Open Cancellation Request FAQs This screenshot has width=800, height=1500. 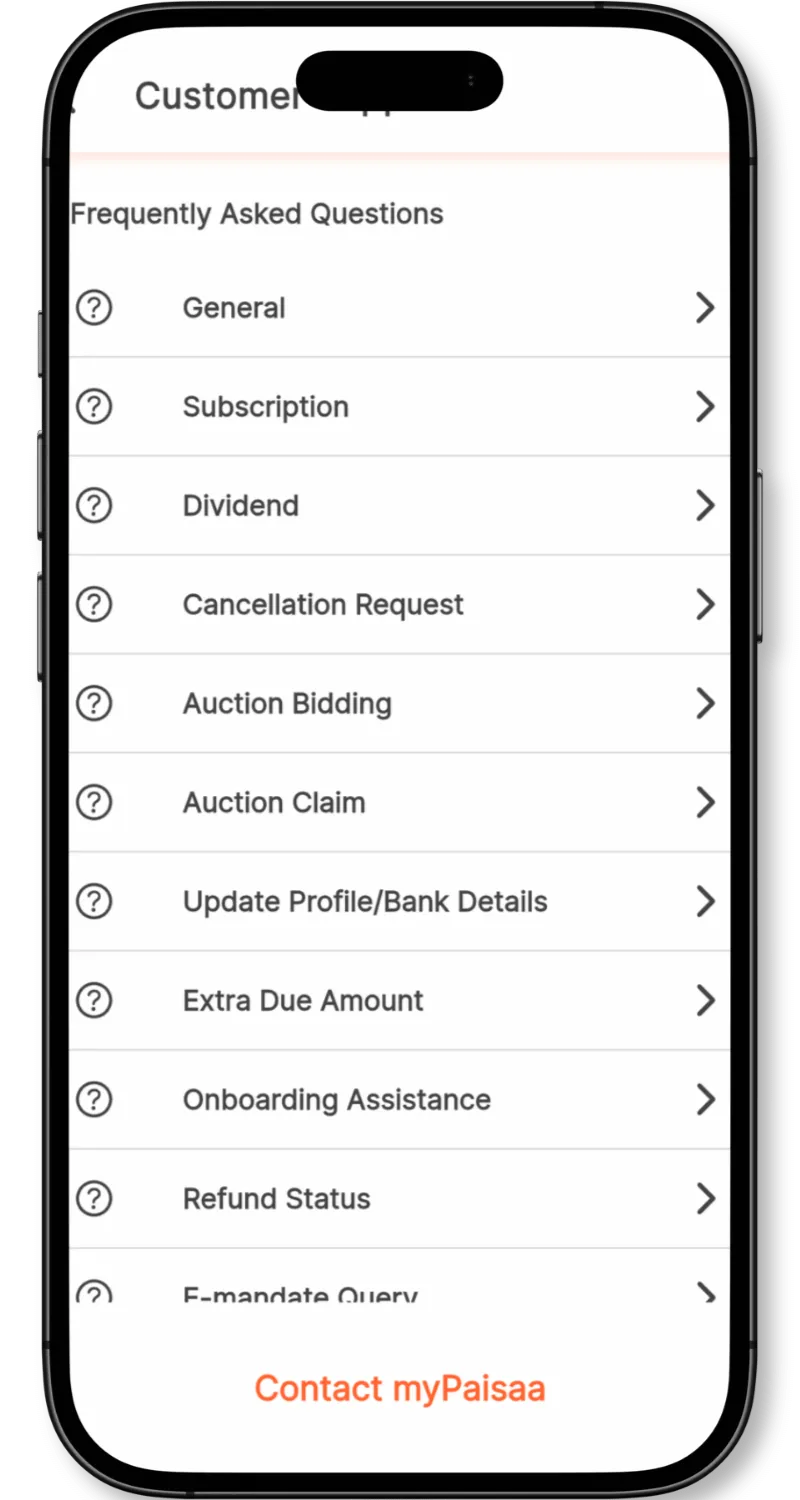pyautogui.click(x=399, y=605)
